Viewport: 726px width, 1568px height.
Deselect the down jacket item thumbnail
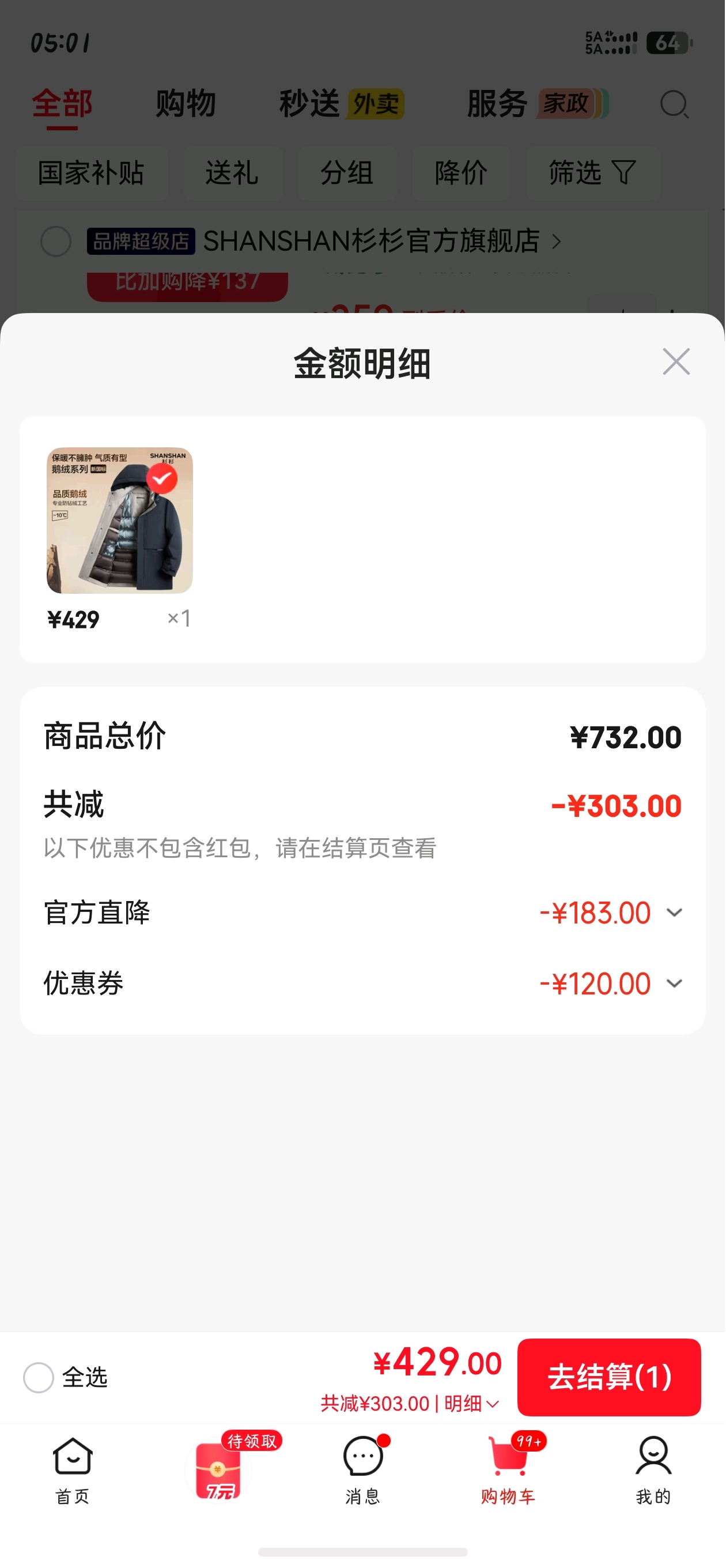coord(162,478)
